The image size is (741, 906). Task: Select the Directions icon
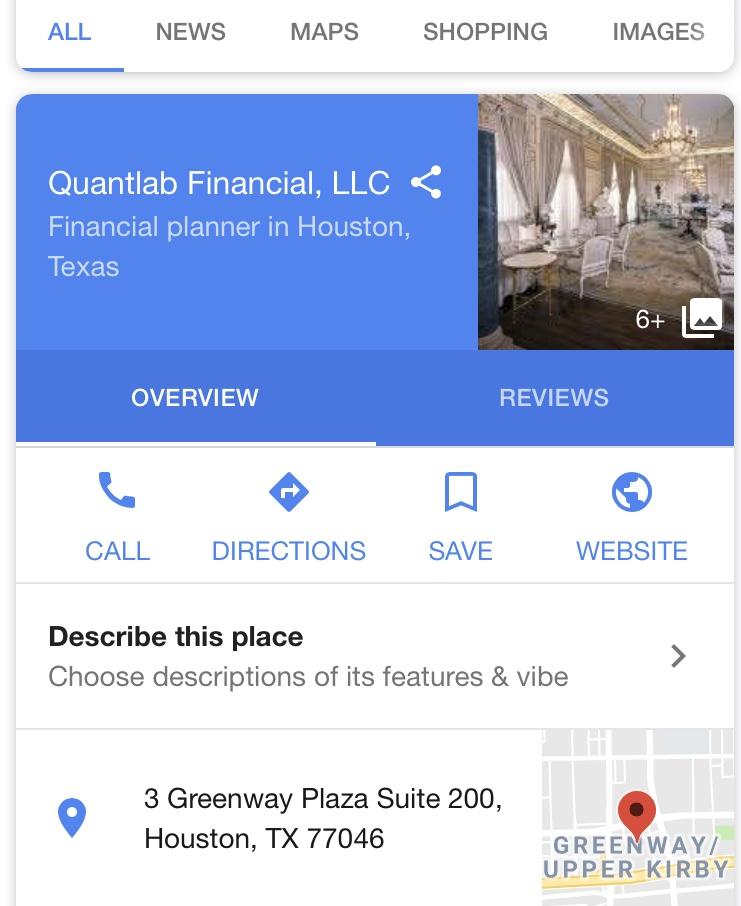288,492
